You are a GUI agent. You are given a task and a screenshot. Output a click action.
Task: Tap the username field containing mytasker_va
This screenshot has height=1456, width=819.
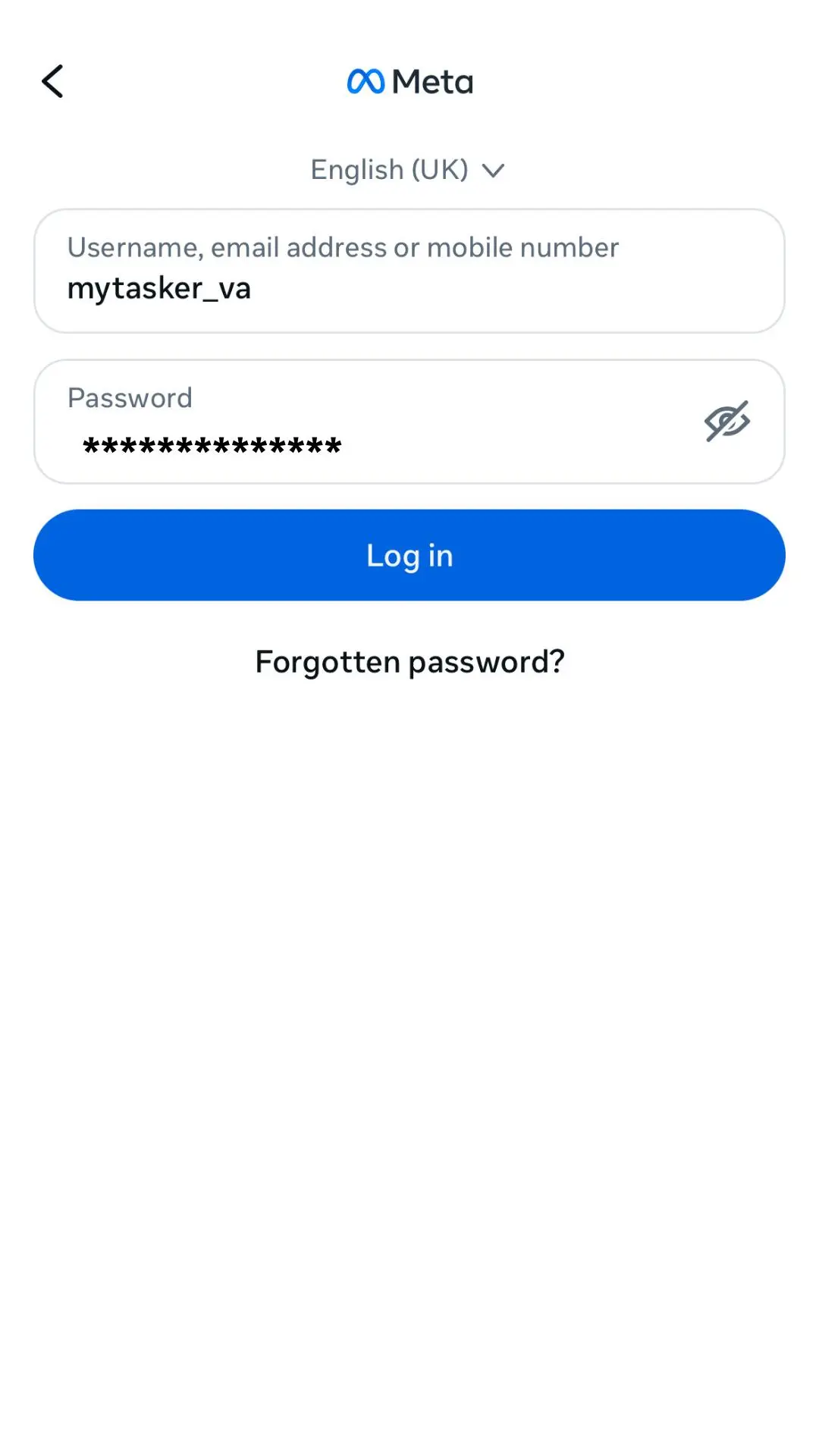point(409,271)
